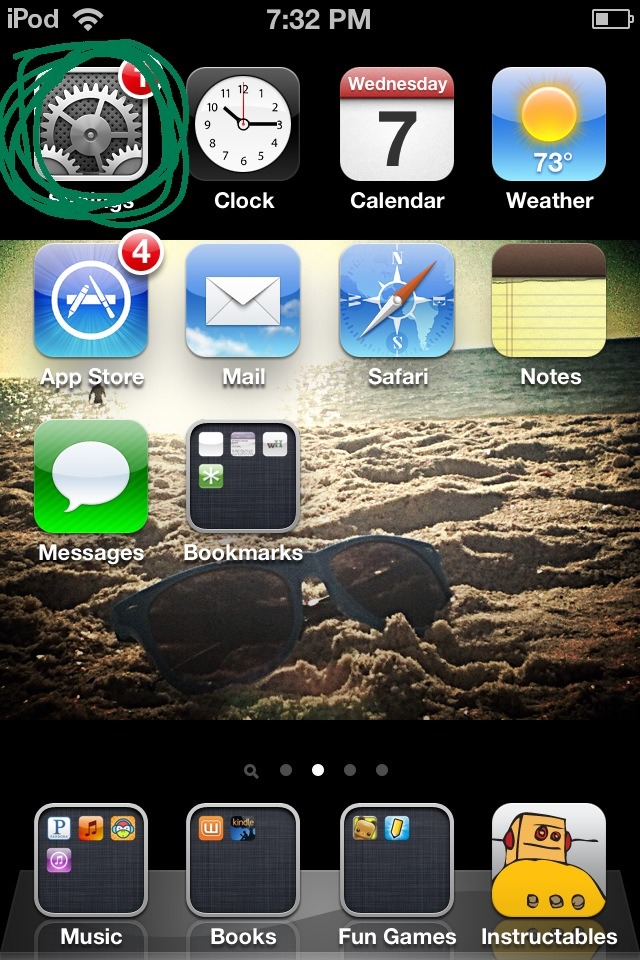Open the Mail app

(x=243, y=301)
